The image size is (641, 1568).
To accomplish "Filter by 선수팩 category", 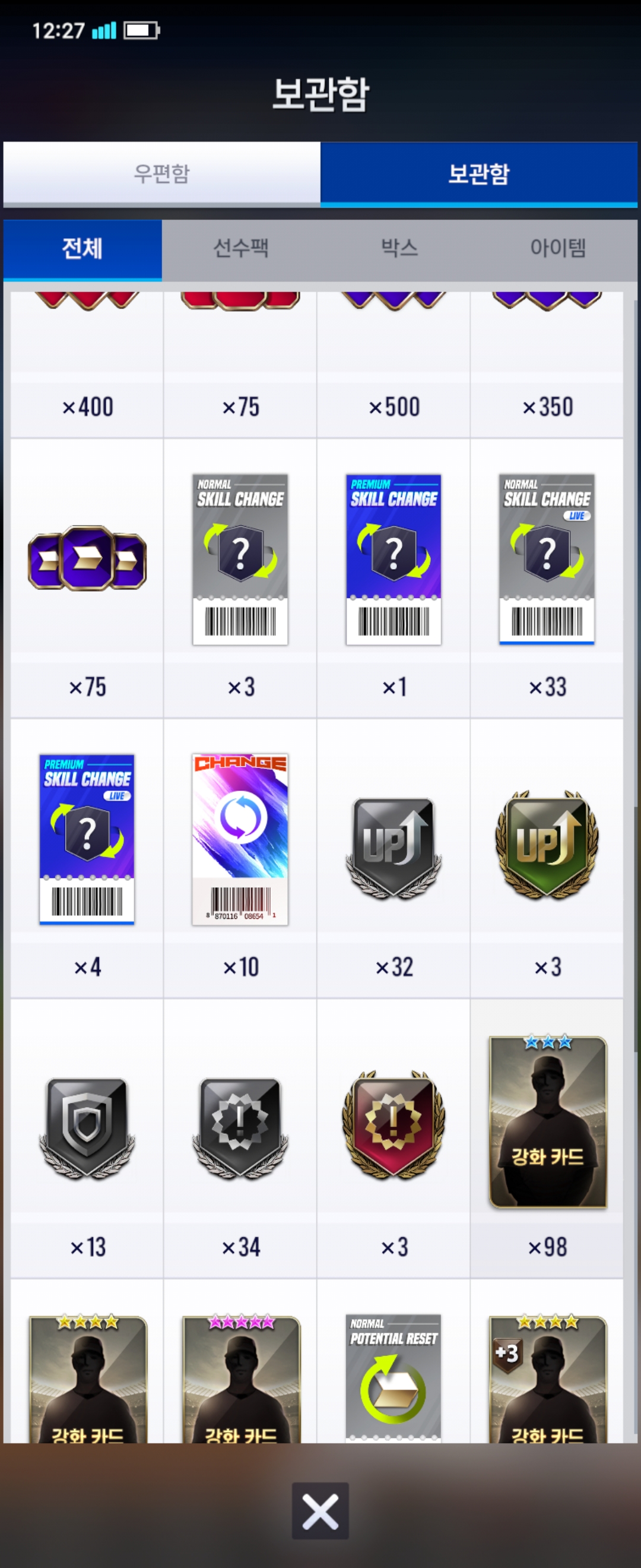I will pos(241,248).
